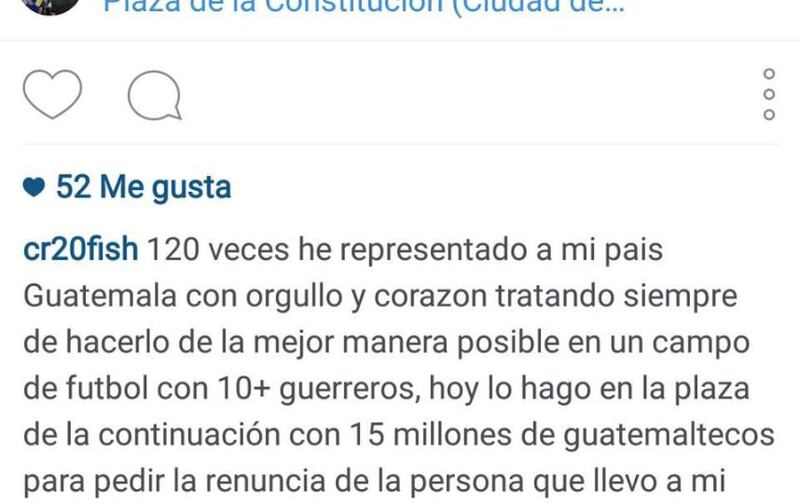Tap the poster's profile picture

(50, 5)
